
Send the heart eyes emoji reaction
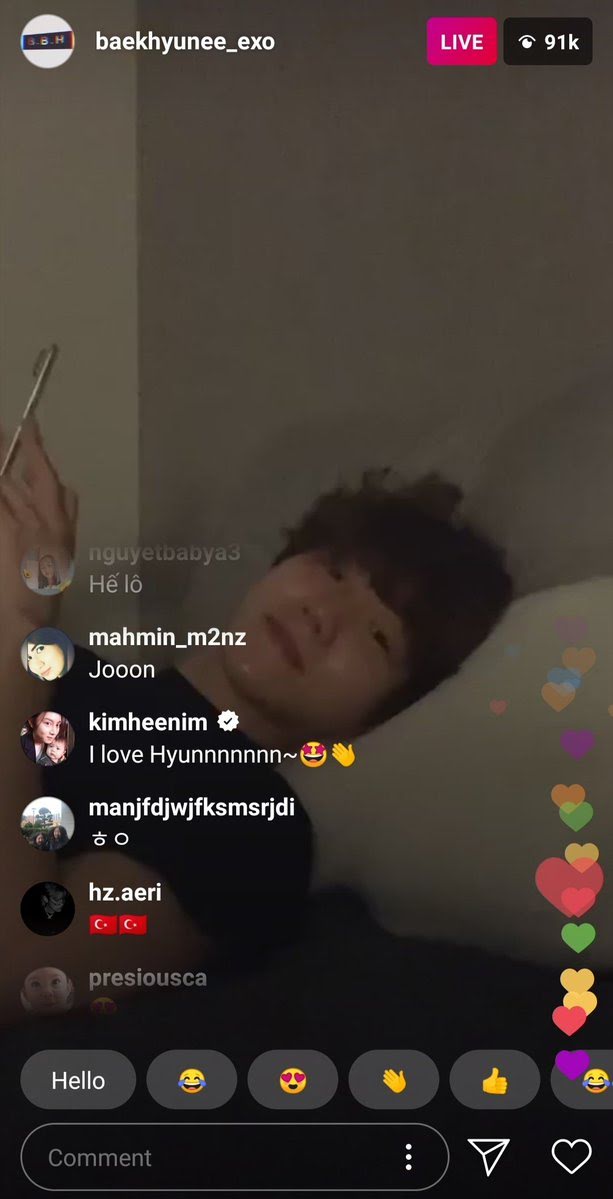[x=293, y=1080]
